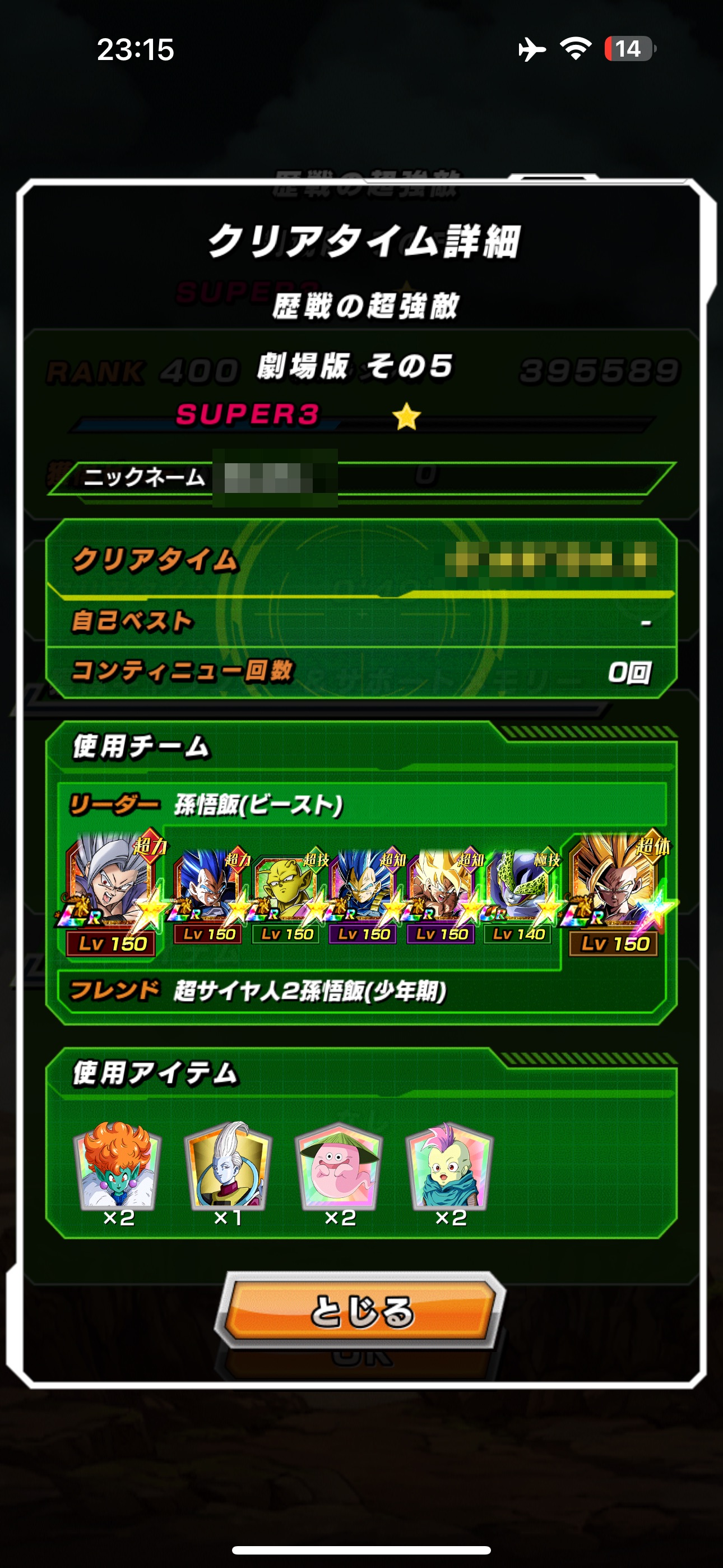Close the dialog with the とじる button
The width and height of the screenshot is (723, 1568).
[x=360, y=1311]
